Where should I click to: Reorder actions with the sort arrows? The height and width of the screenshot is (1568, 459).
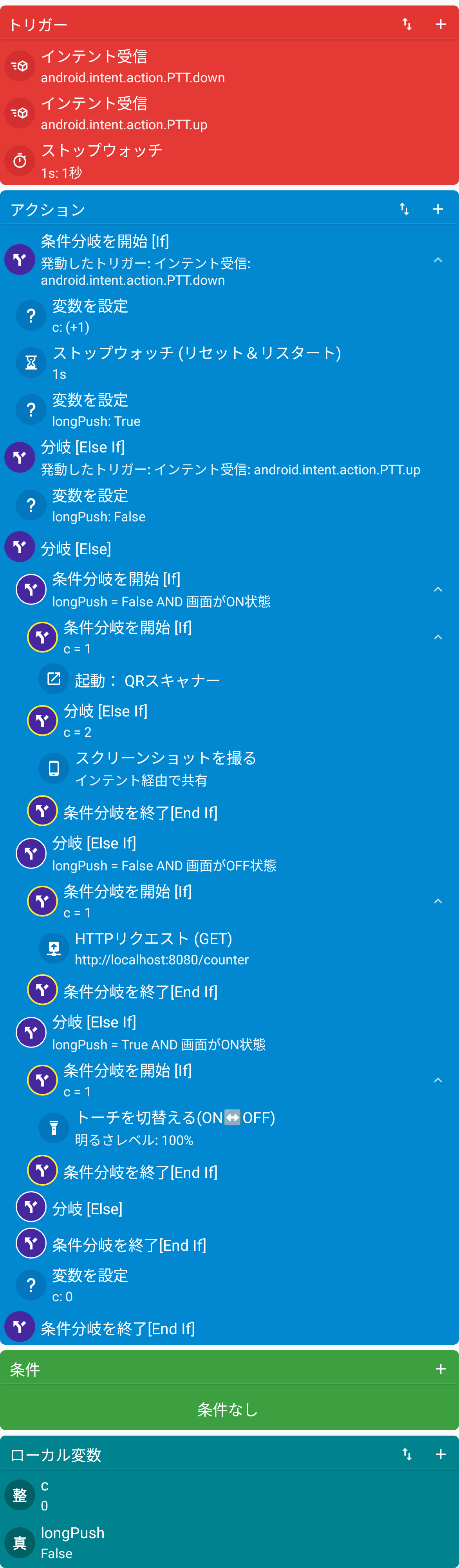point(404,210)
